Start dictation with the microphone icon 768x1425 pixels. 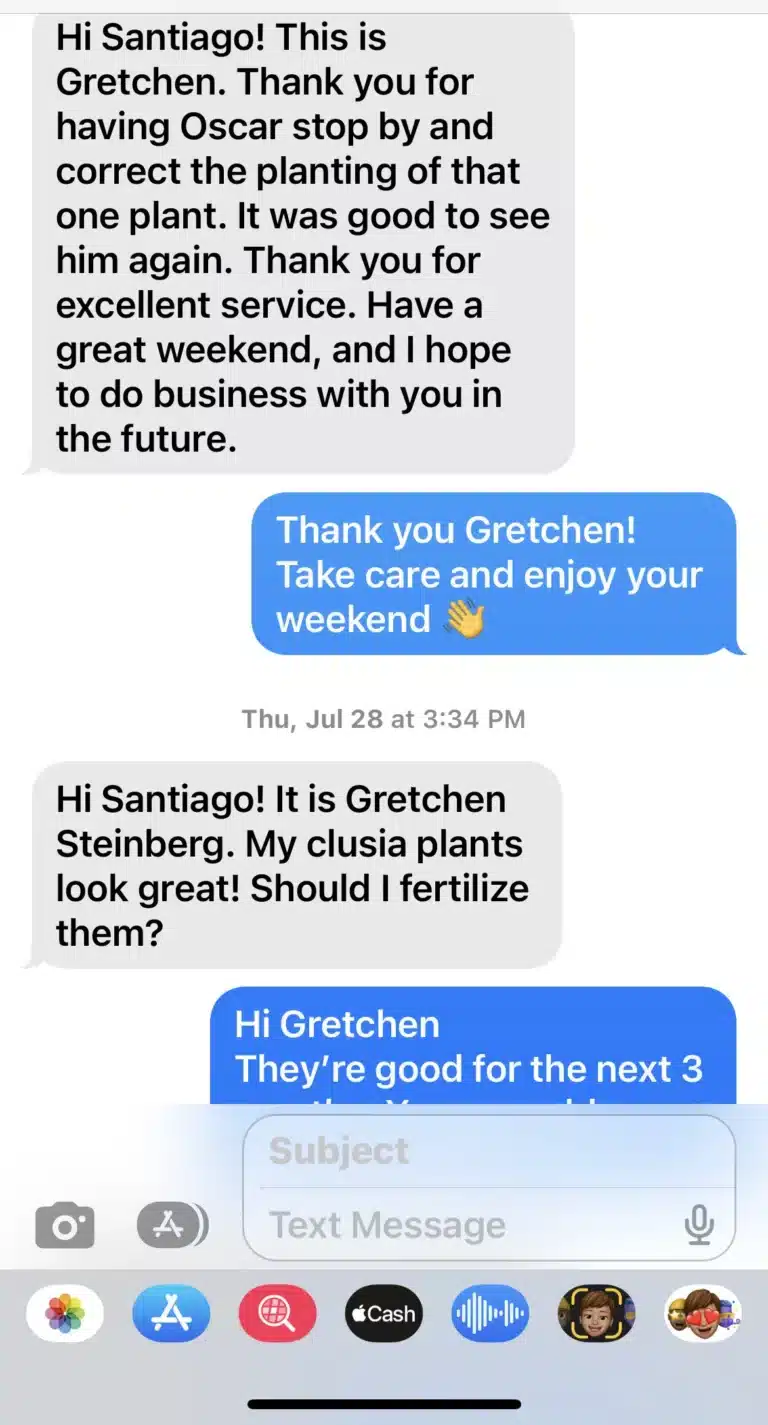pyautogui.click(x=698, y=1225)
